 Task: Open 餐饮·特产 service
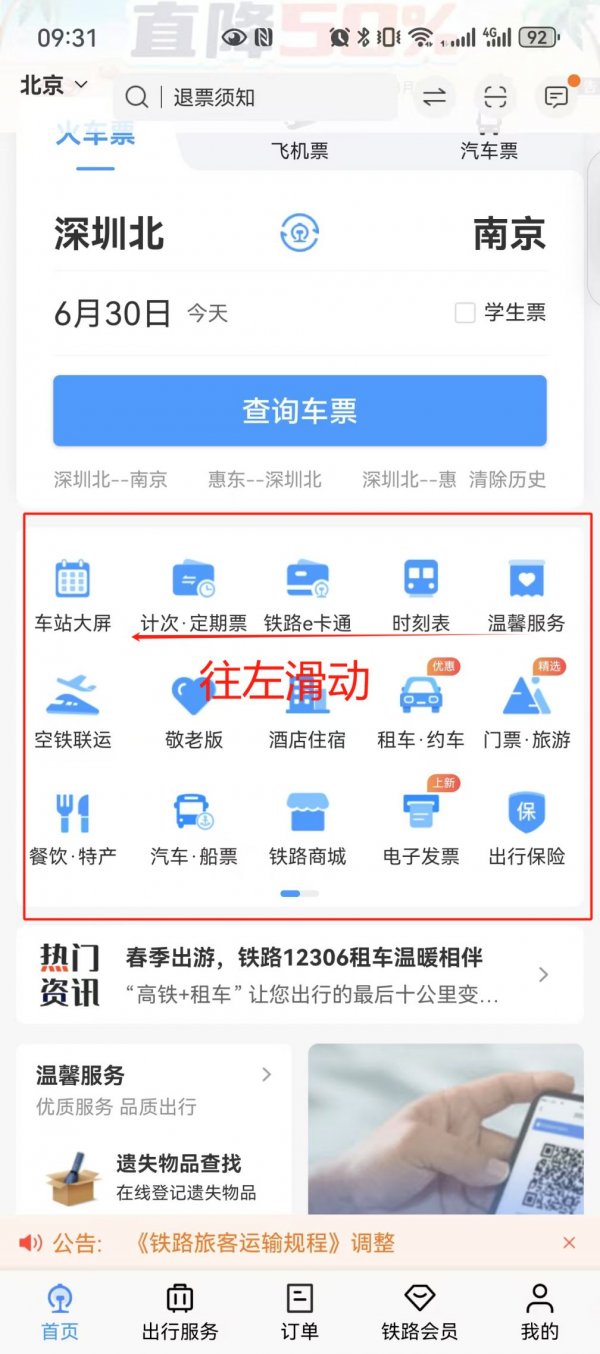click(x=73, y=828)
